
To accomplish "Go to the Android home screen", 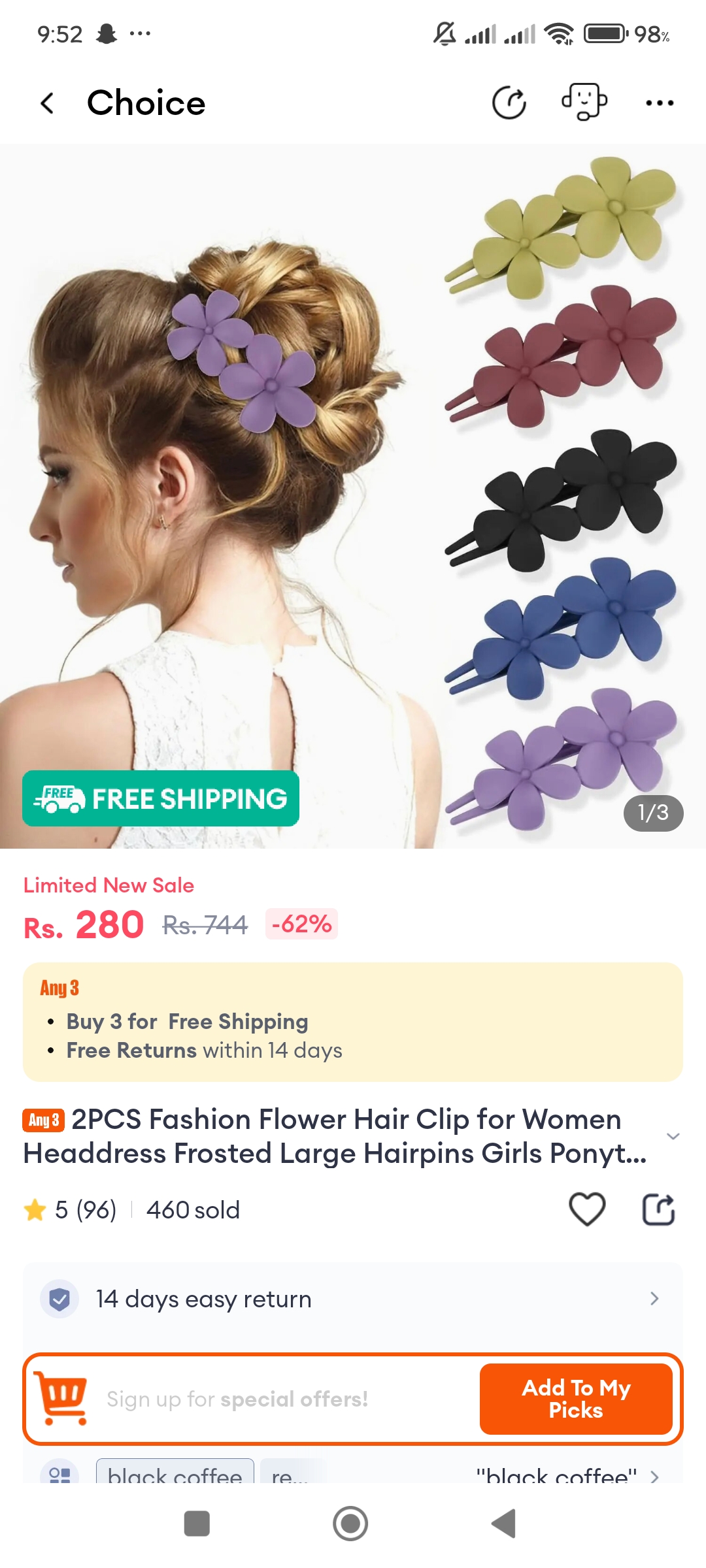I will [x=350, y=1524].
